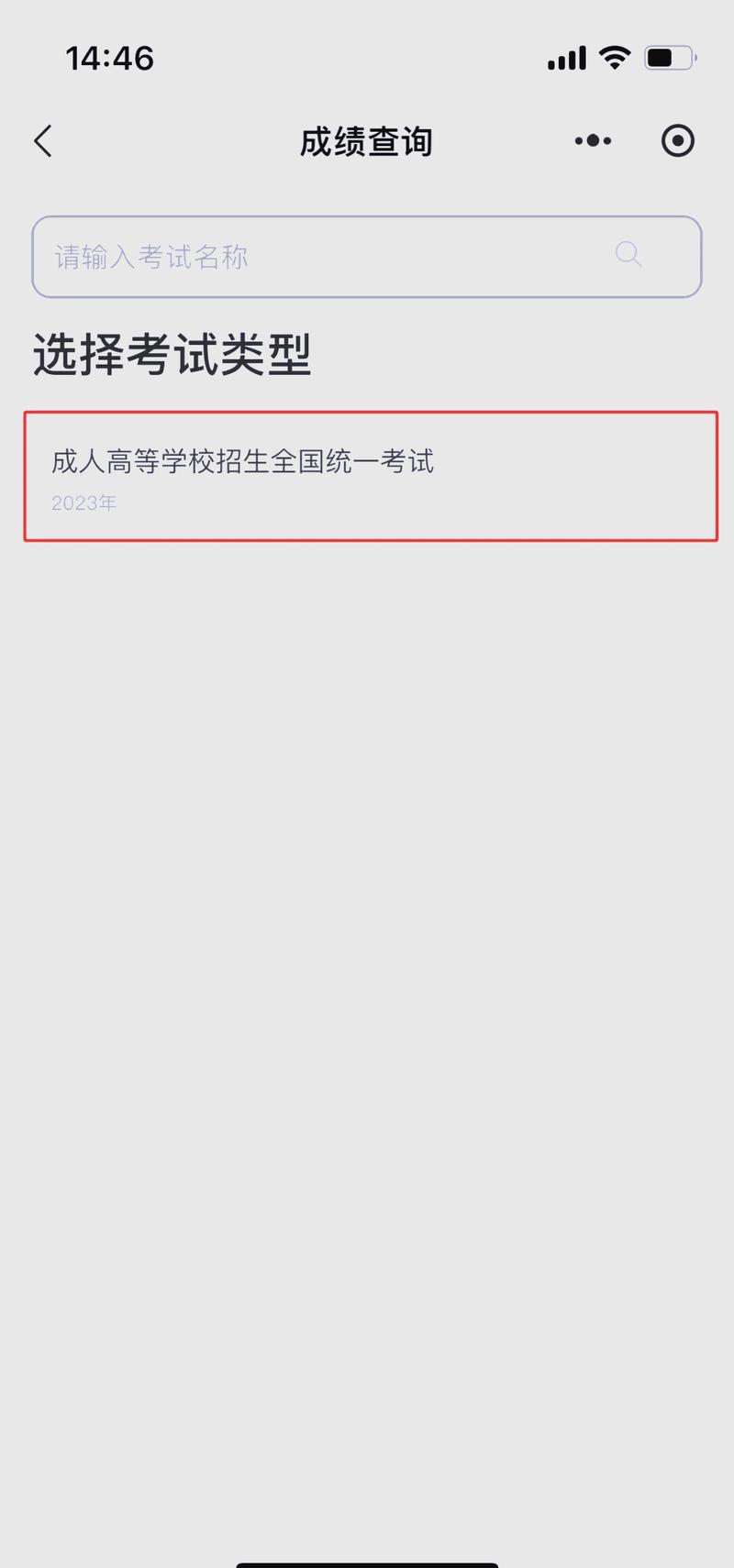Tap the home indicator bar at the bottom
Image resolution: width=734 pixels, height=1568 pixels.
(x=367, y=1559)
